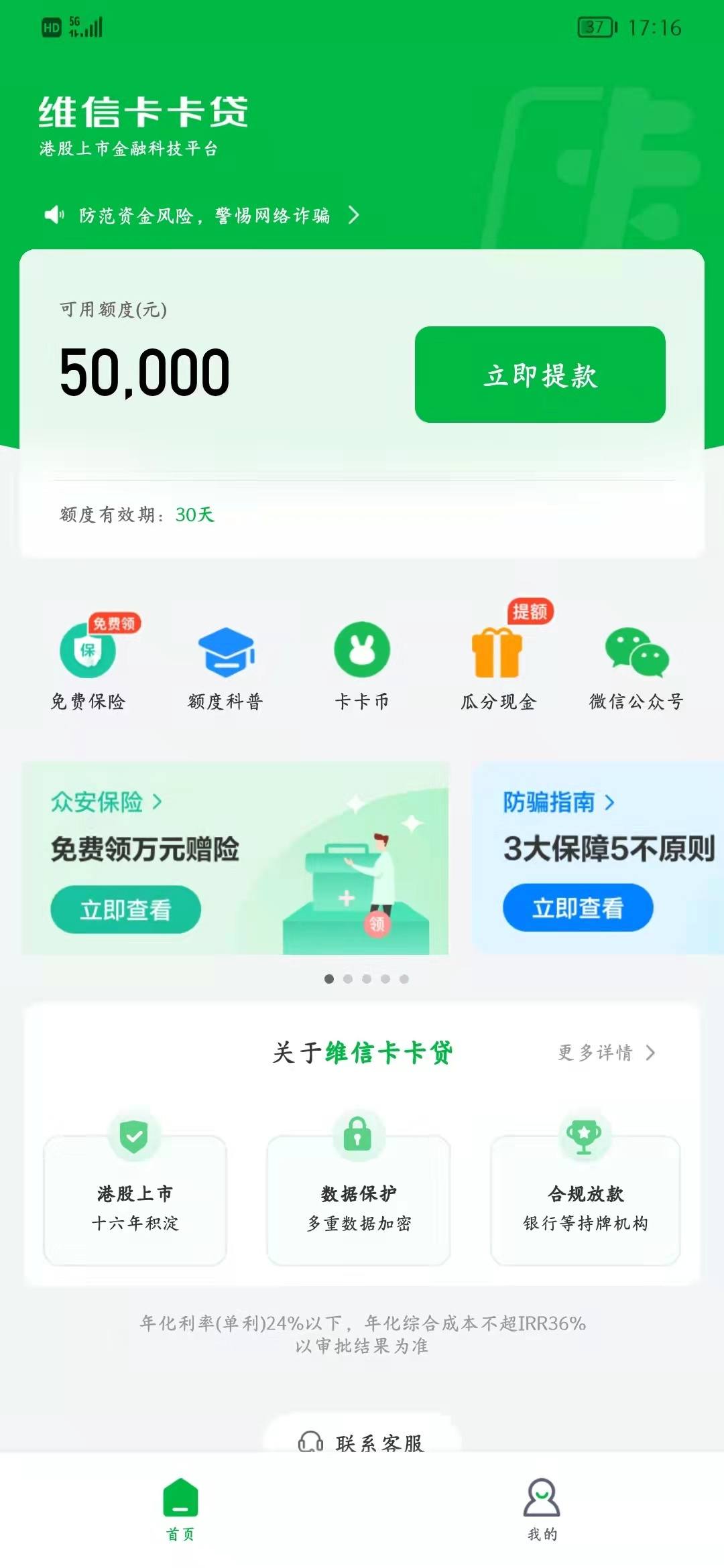724x1568 pixels.
Task: Select the first carousel indicator dot
Action: (x=330, y=979)
